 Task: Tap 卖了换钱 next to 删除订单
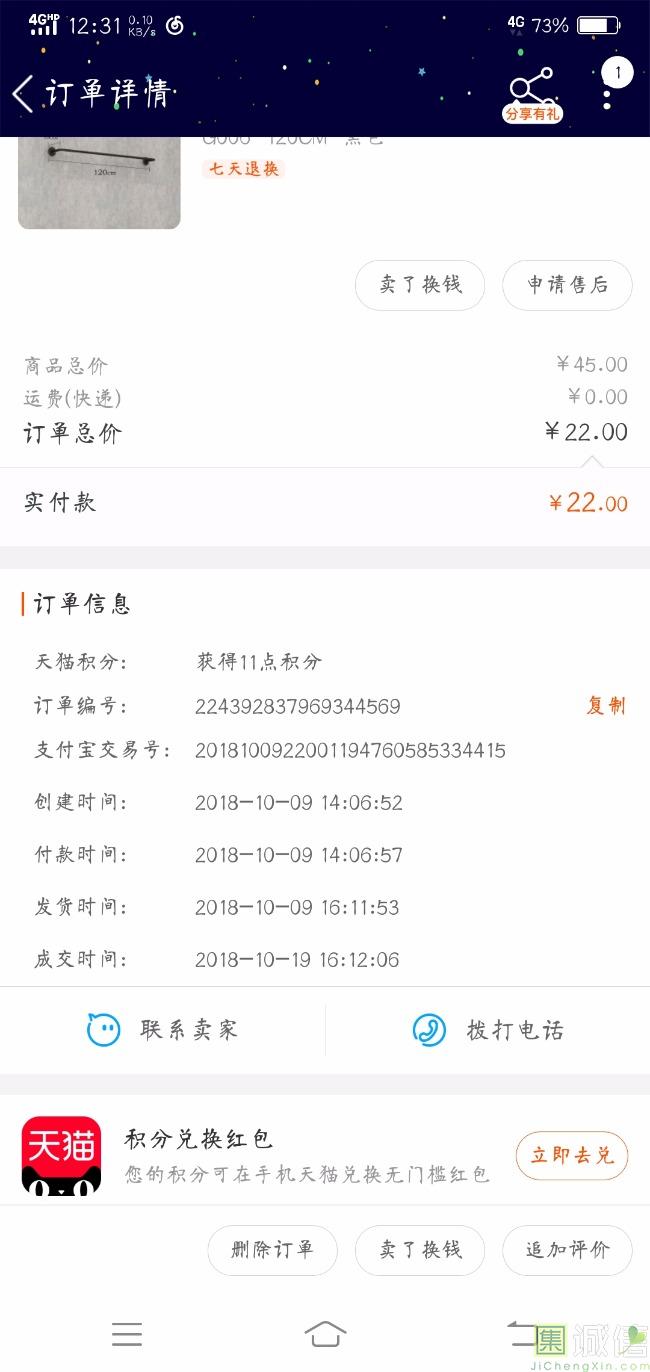tap(420, 1250)
